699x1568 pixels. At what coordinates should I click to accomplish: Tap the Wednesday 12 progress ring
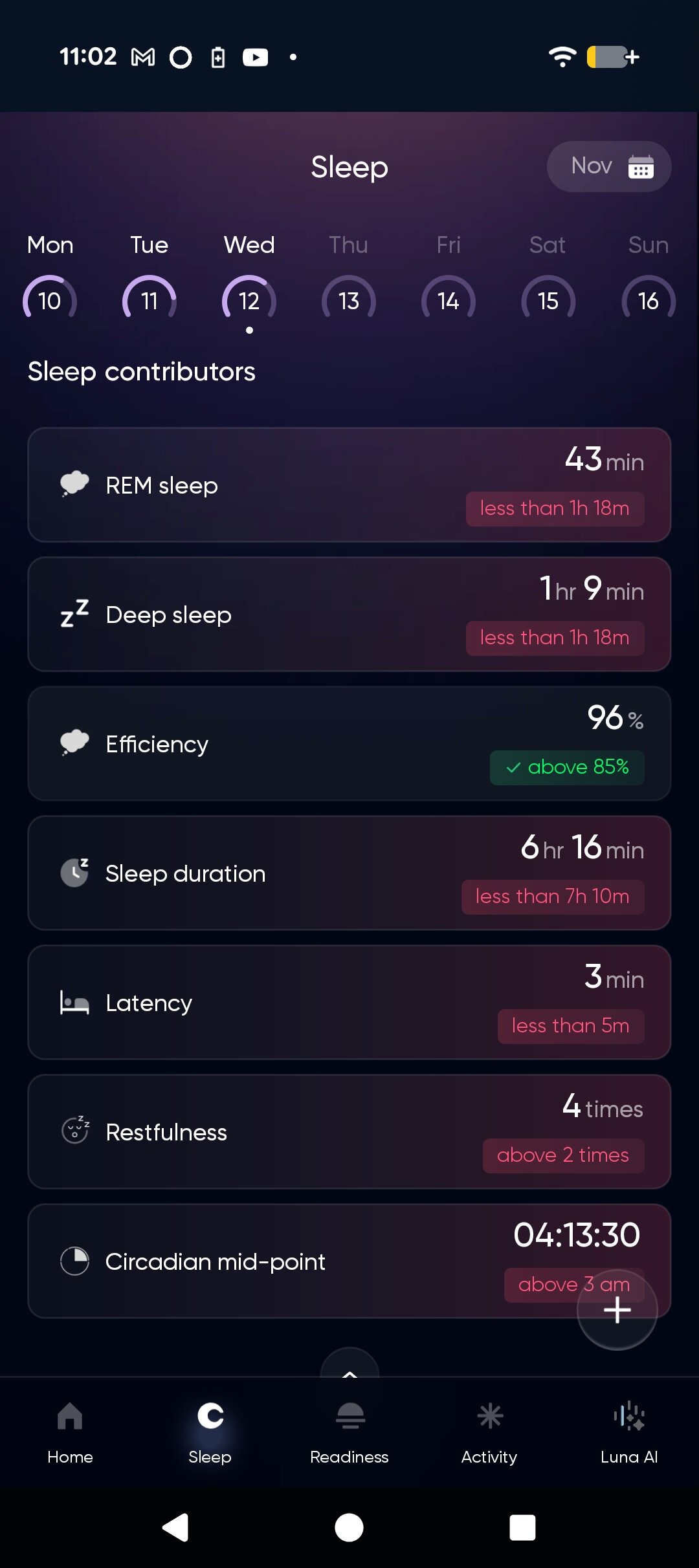tap(249, 299)
